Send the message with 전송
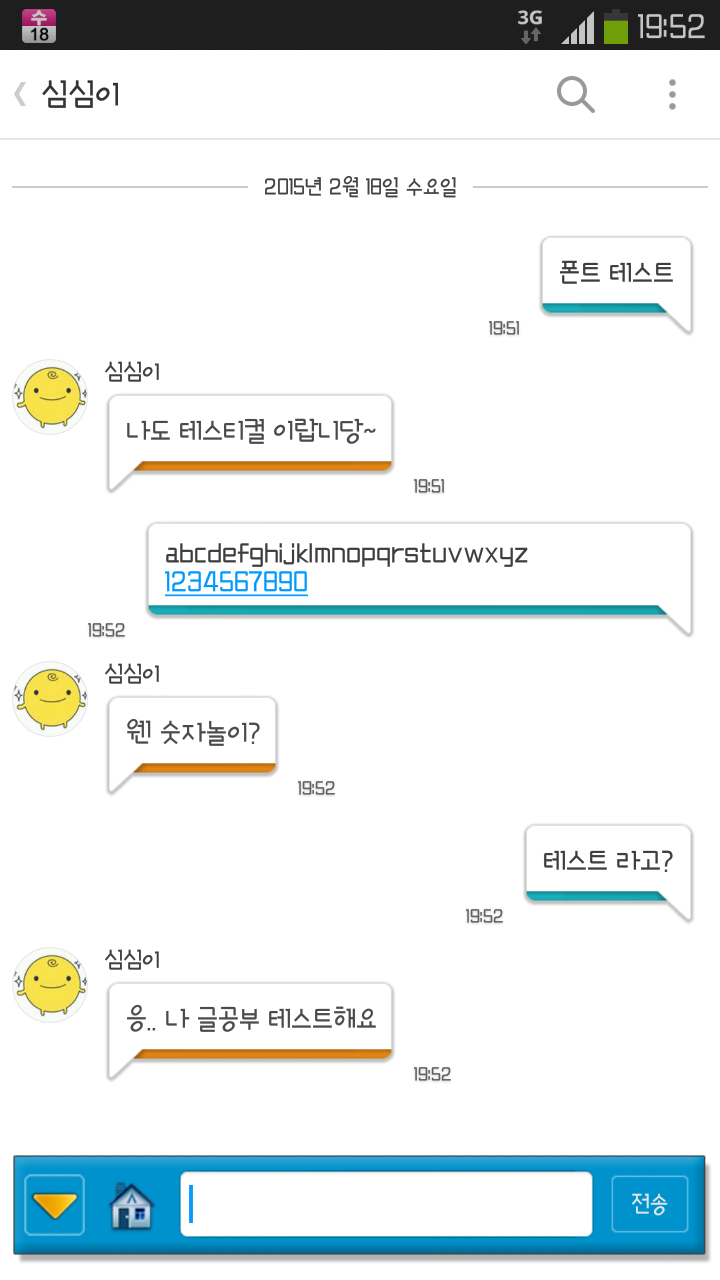The width and height of the screenshot is (720, 1280). (649, 1204)
